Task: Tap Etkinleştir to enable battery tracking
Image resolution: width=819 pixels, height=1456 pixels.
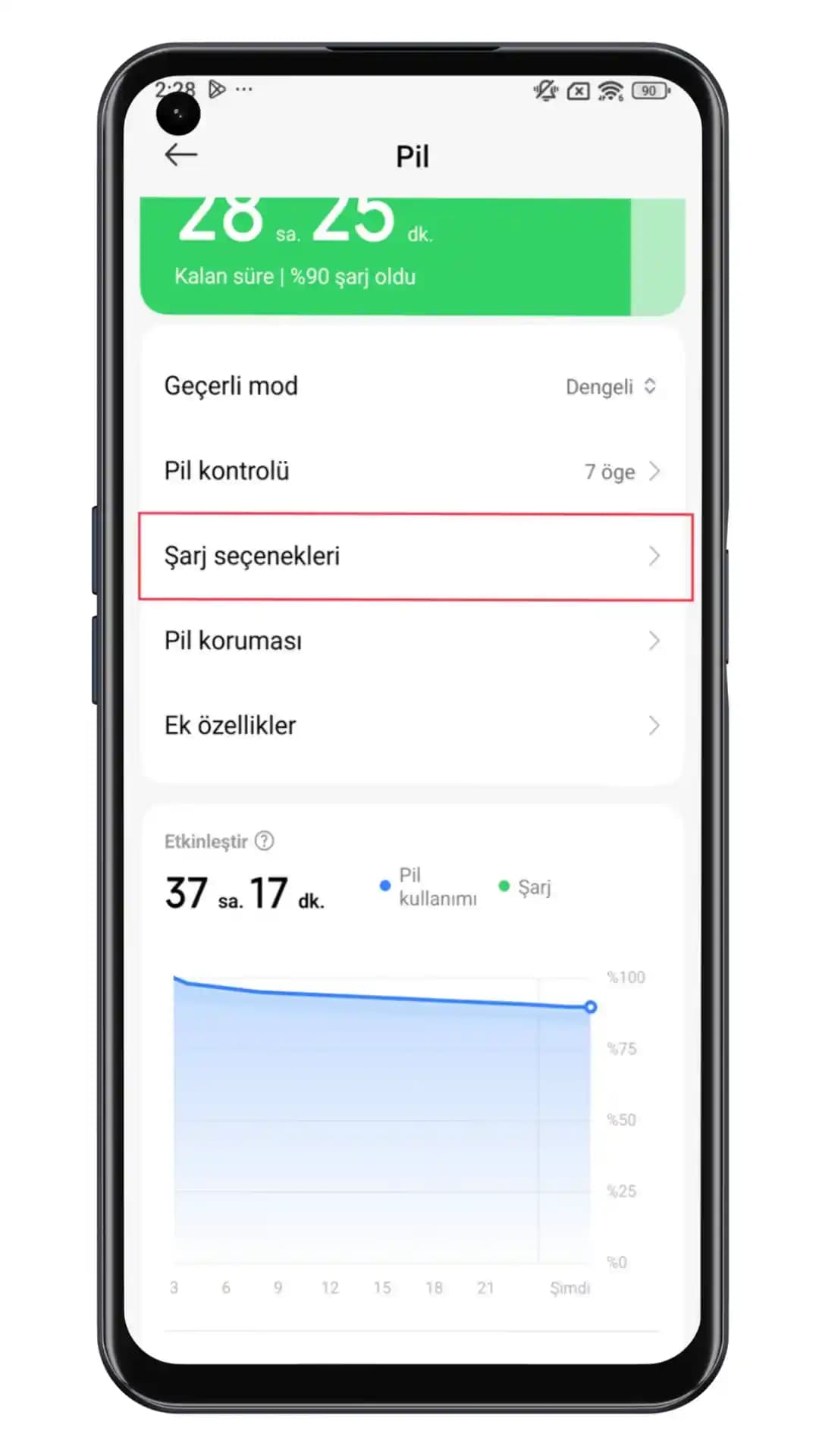Action: tap(205, 840)
